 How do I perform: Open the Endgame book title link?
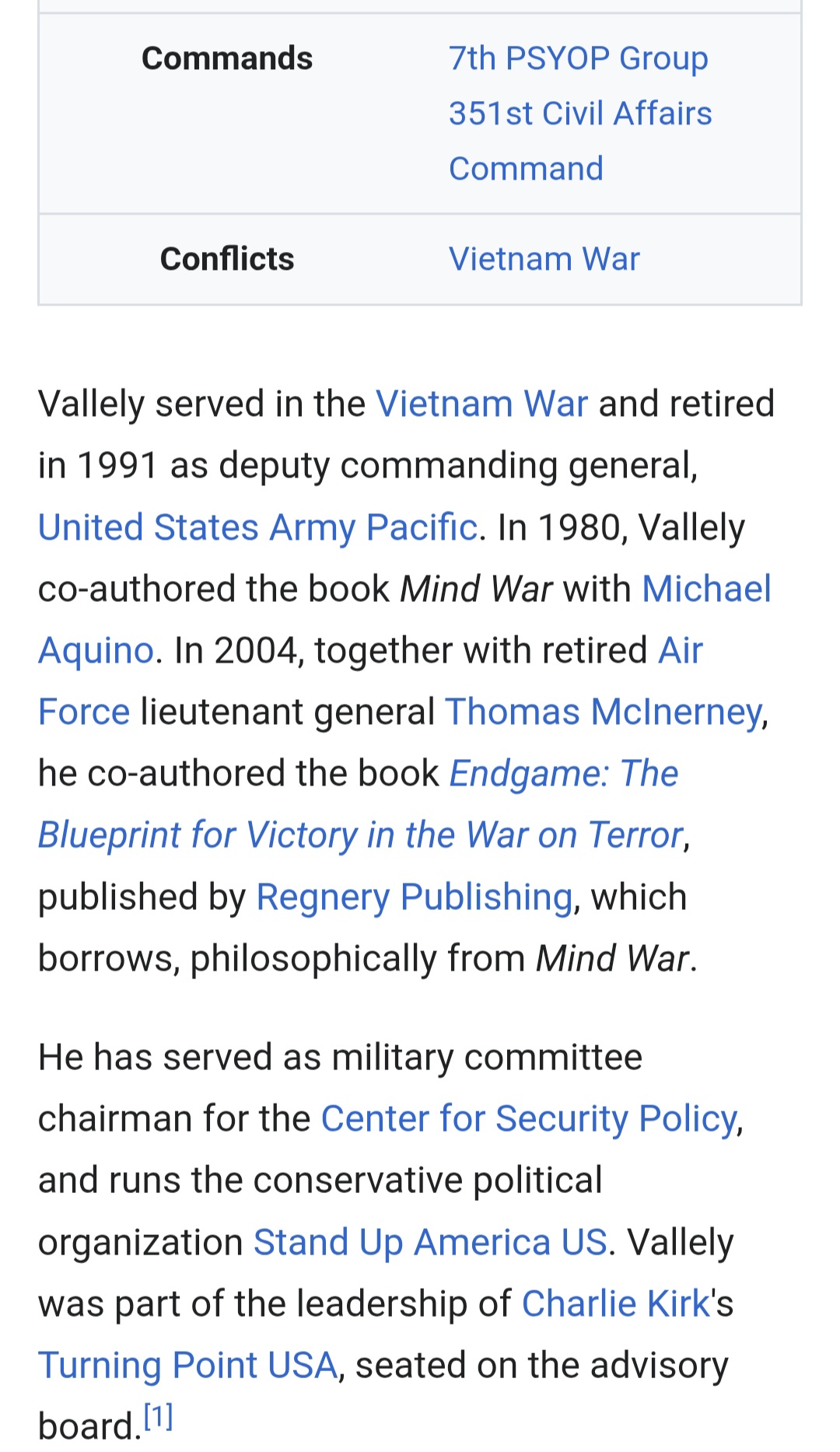pyautogui.click(x=360, y=834)
